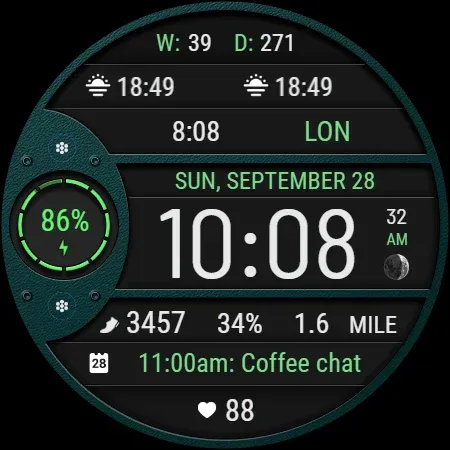Open the 11:00am Coffee chat event

pos(250,363)
